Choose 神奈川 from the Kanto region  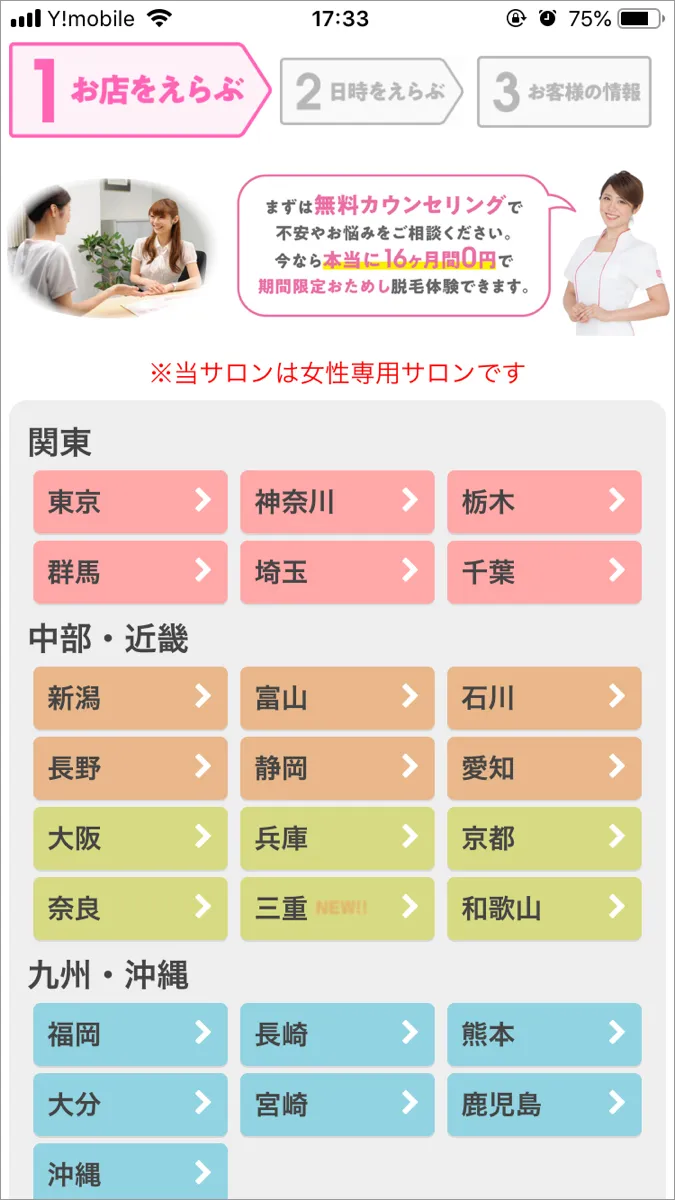point(337,501)
